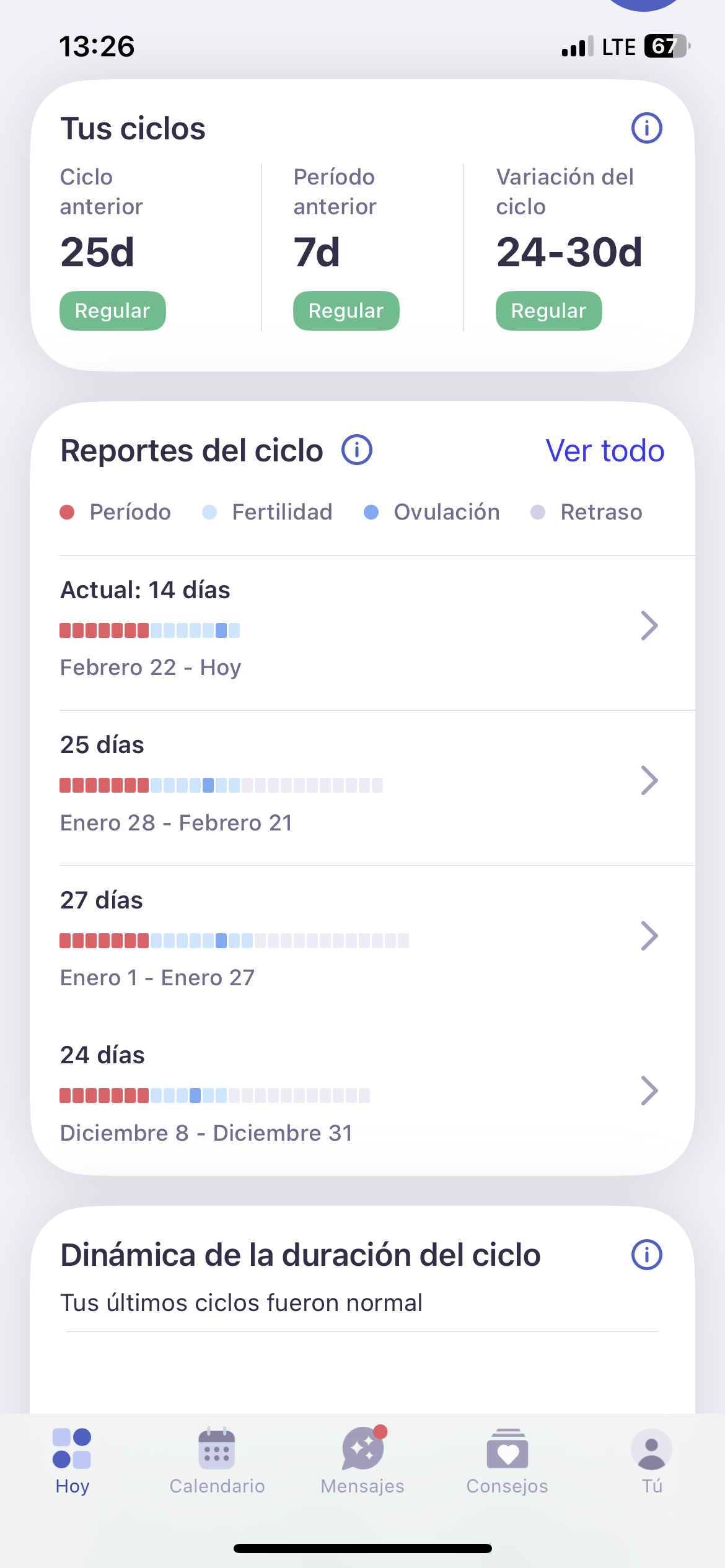
Task: Open info for Dinámica de la duración
Action: pyautogui.click(x=646, y=1255)
